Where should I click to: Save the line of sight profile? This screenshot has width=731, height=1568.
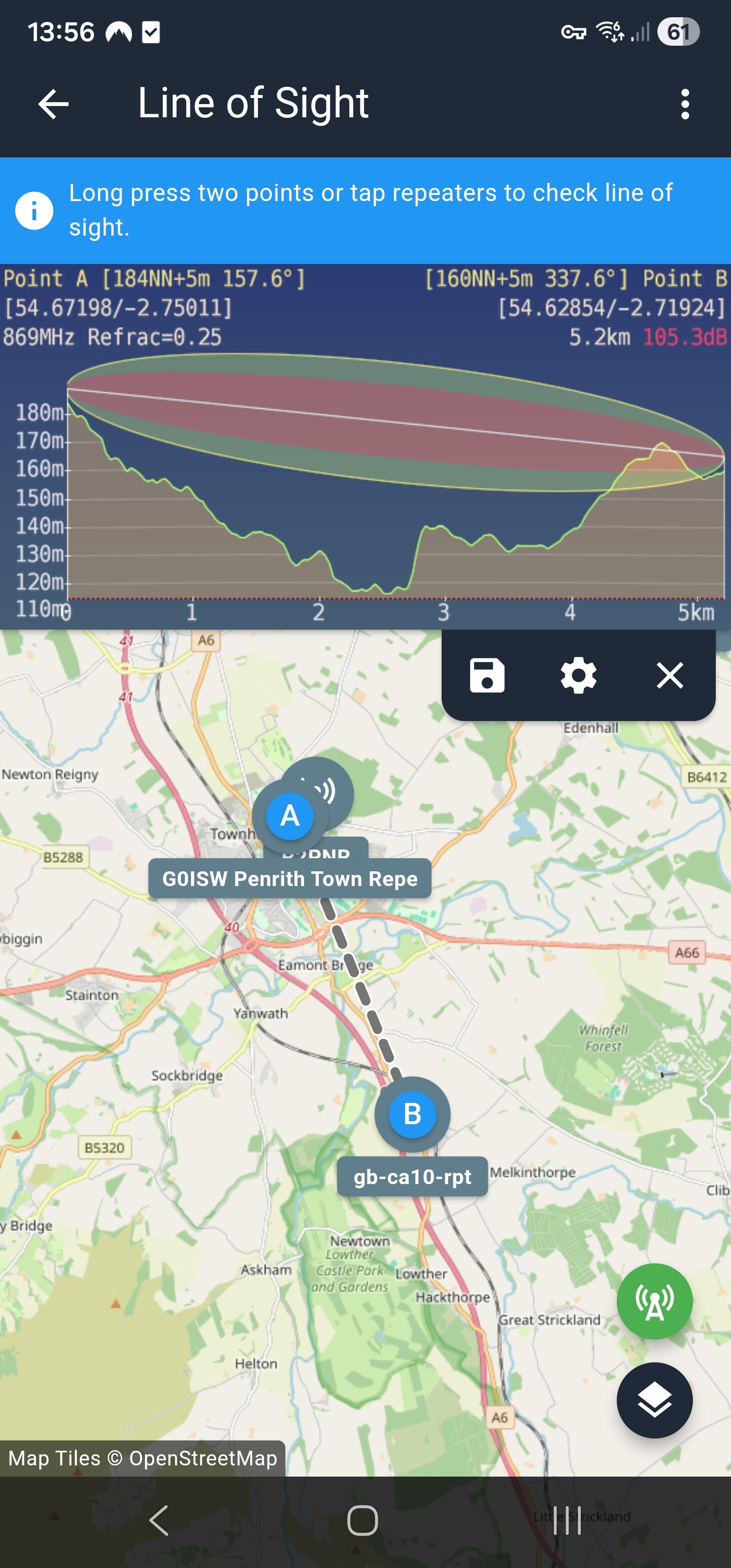point(487,675)
